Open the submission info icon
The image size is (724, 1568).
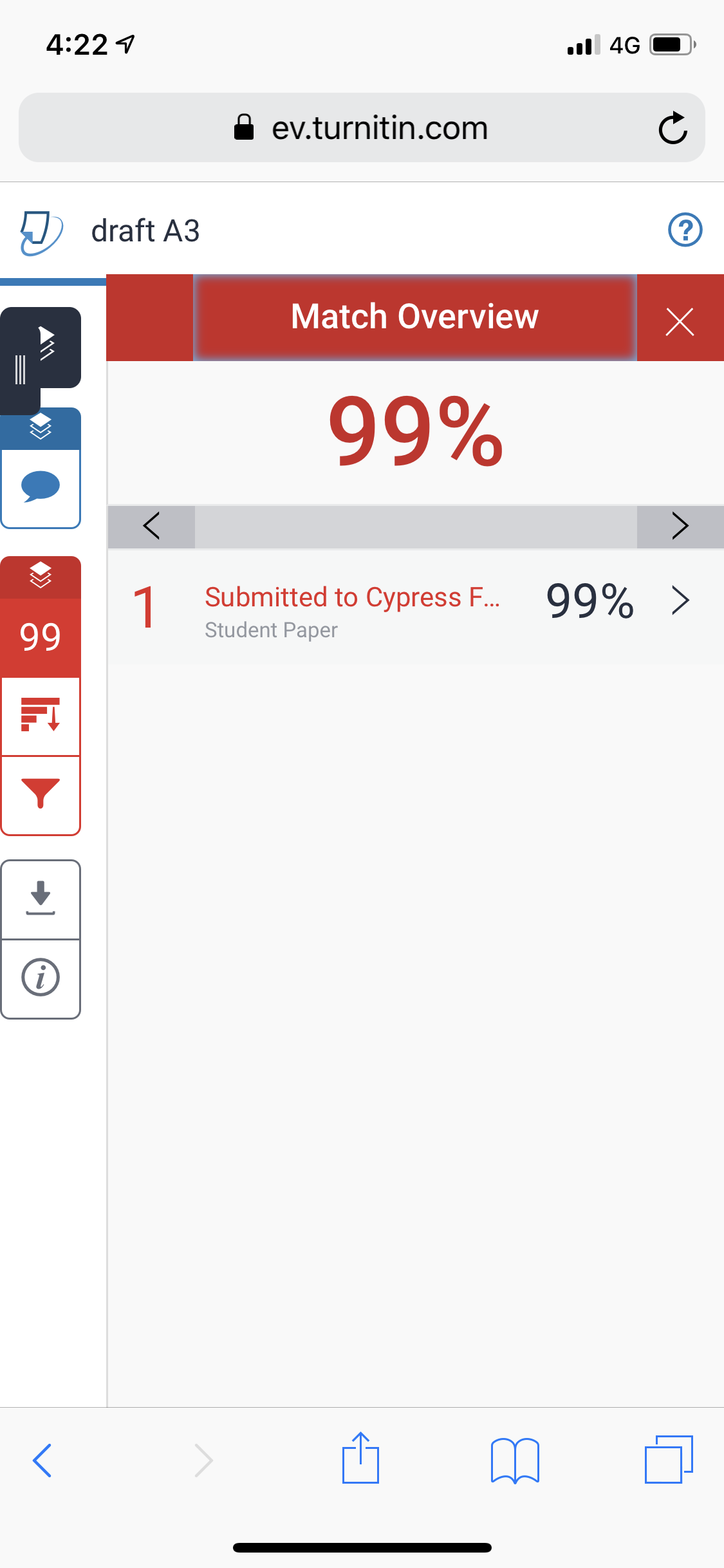(x=41, y=978)
